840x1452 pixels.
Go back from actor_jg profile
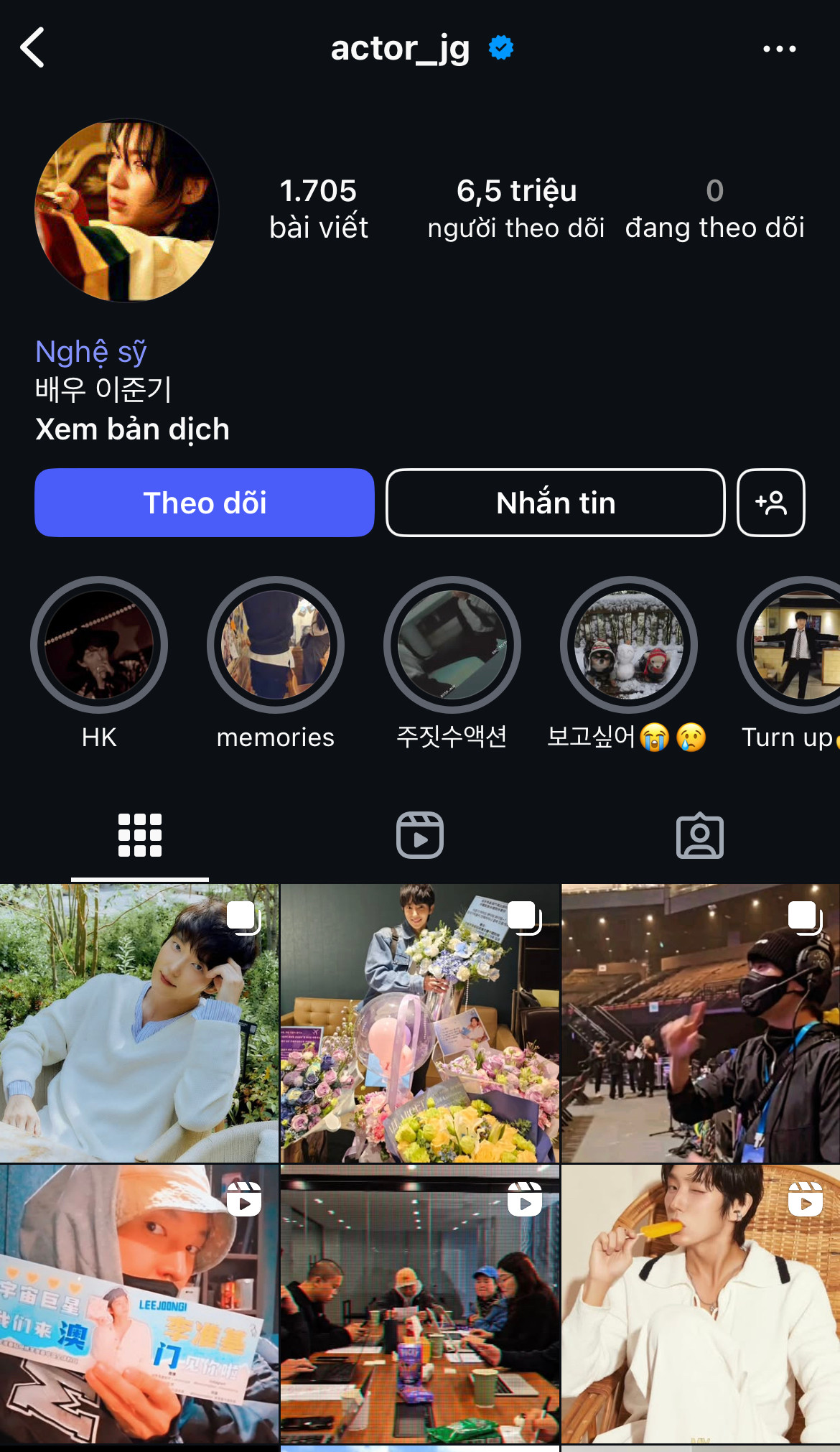(x=32, y=48)
